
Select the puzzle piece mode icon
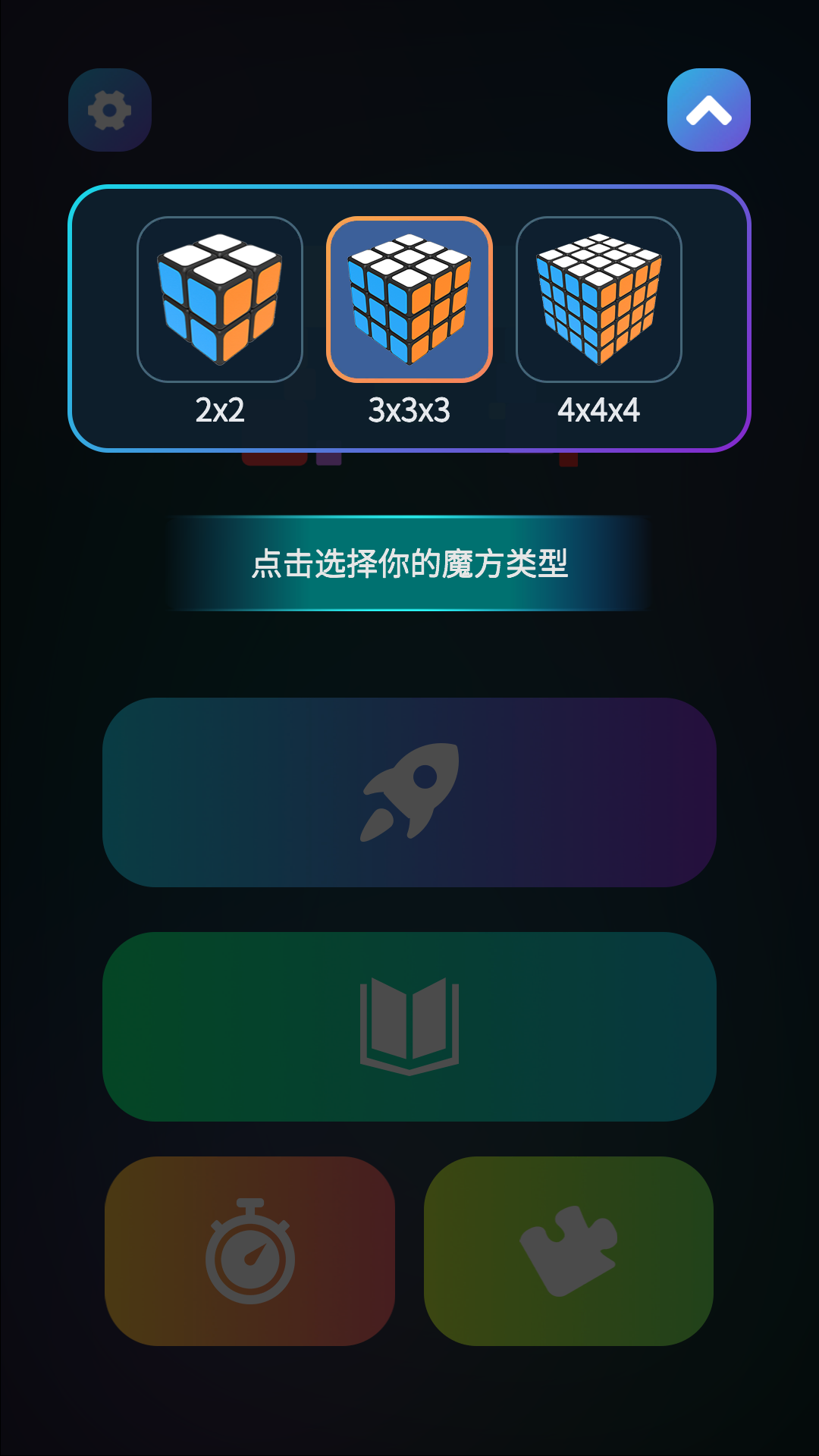tap(570, 1251)
